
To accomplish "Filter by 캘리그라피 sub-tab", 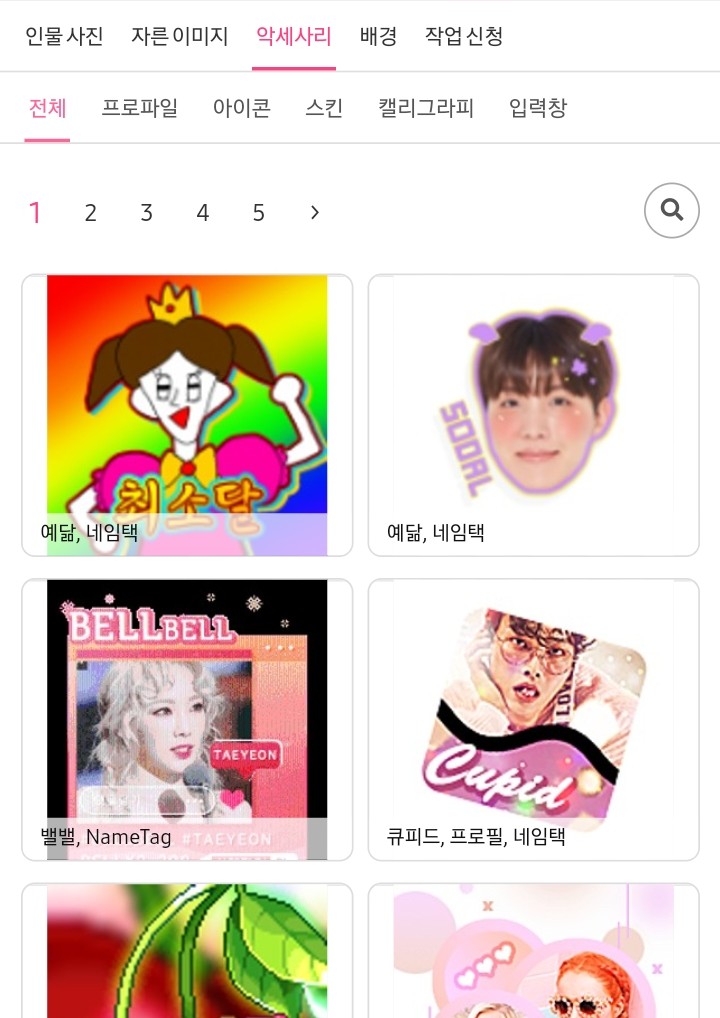I will 426,108.
